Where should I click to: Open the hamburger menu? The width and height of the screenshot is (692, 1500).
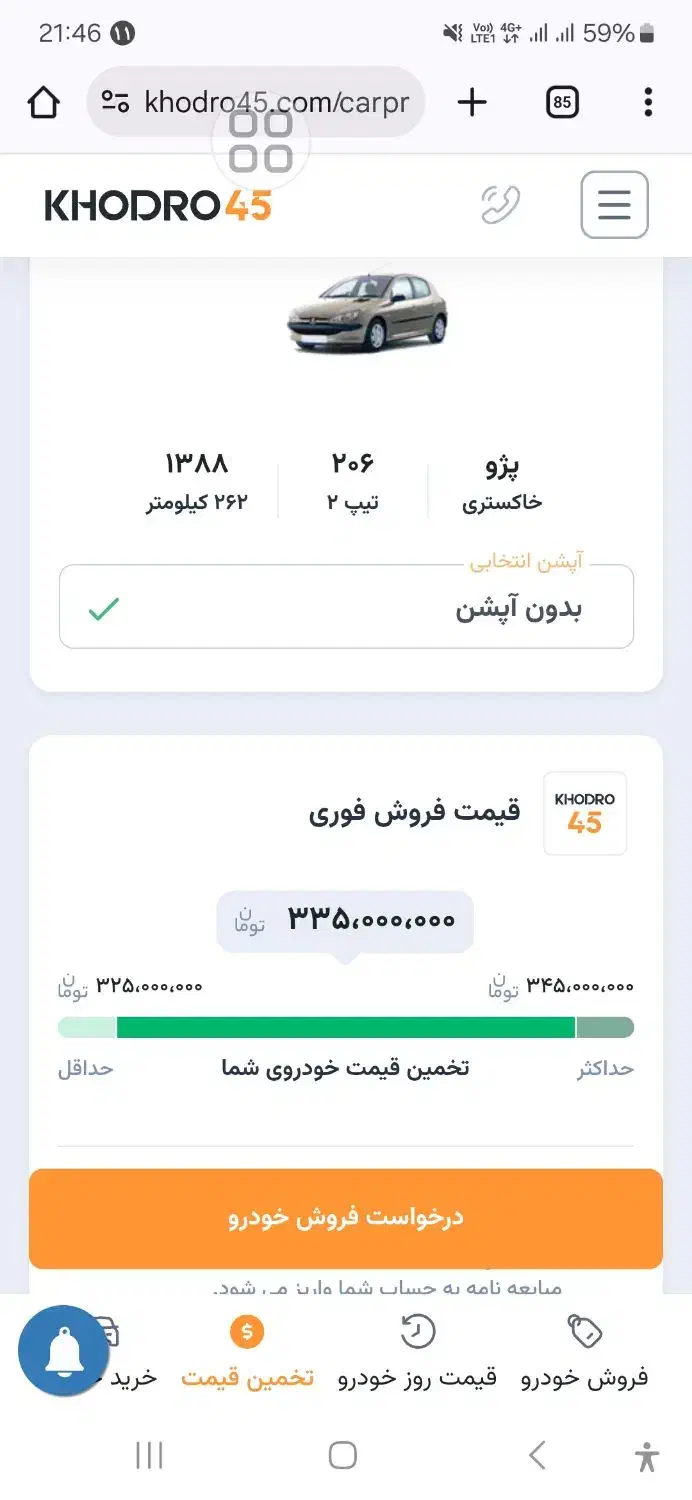click(x=614, y=205)
